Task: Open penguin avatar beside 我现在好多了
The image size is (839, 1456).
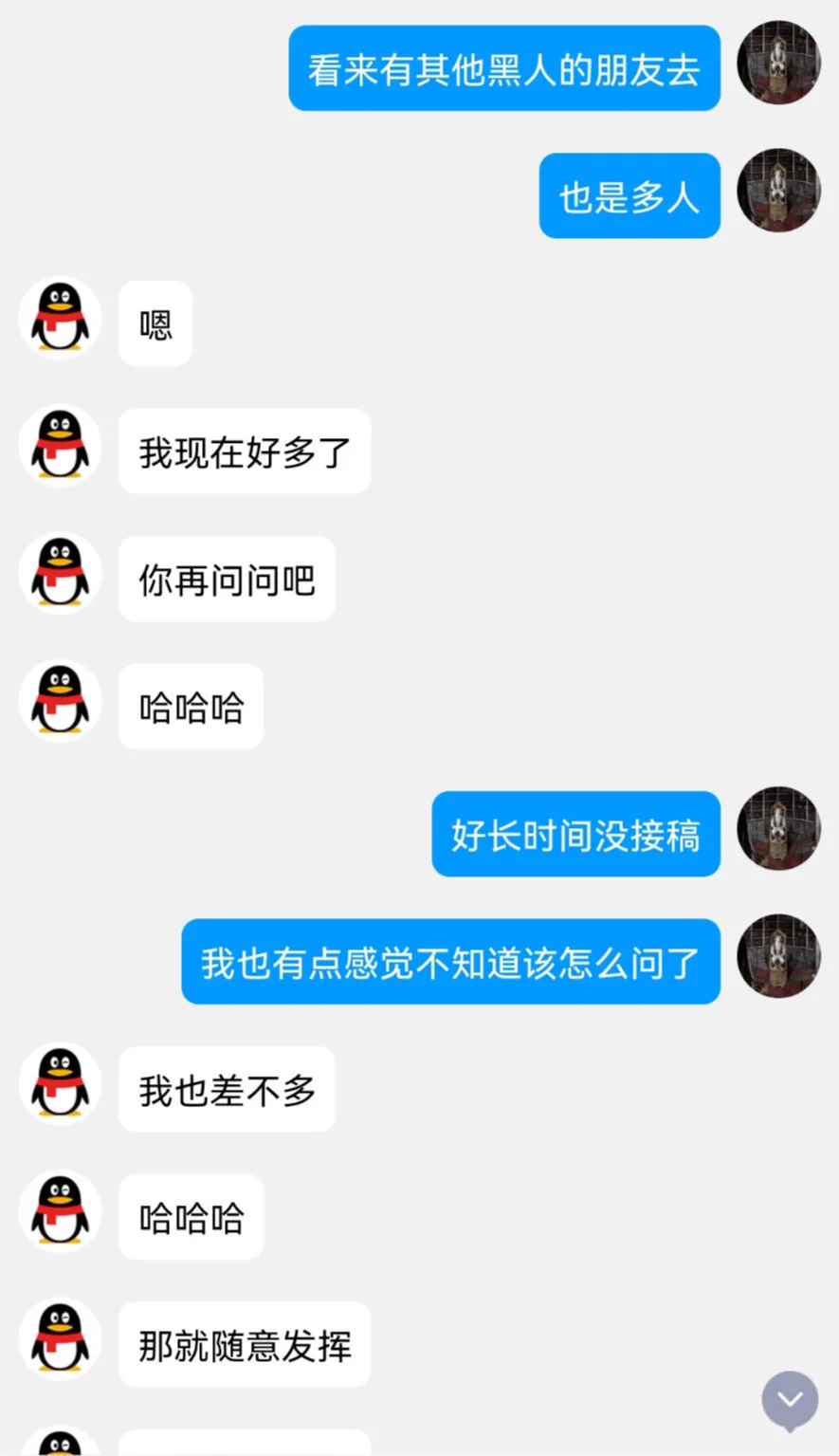Action: click(x=61, y=446)
